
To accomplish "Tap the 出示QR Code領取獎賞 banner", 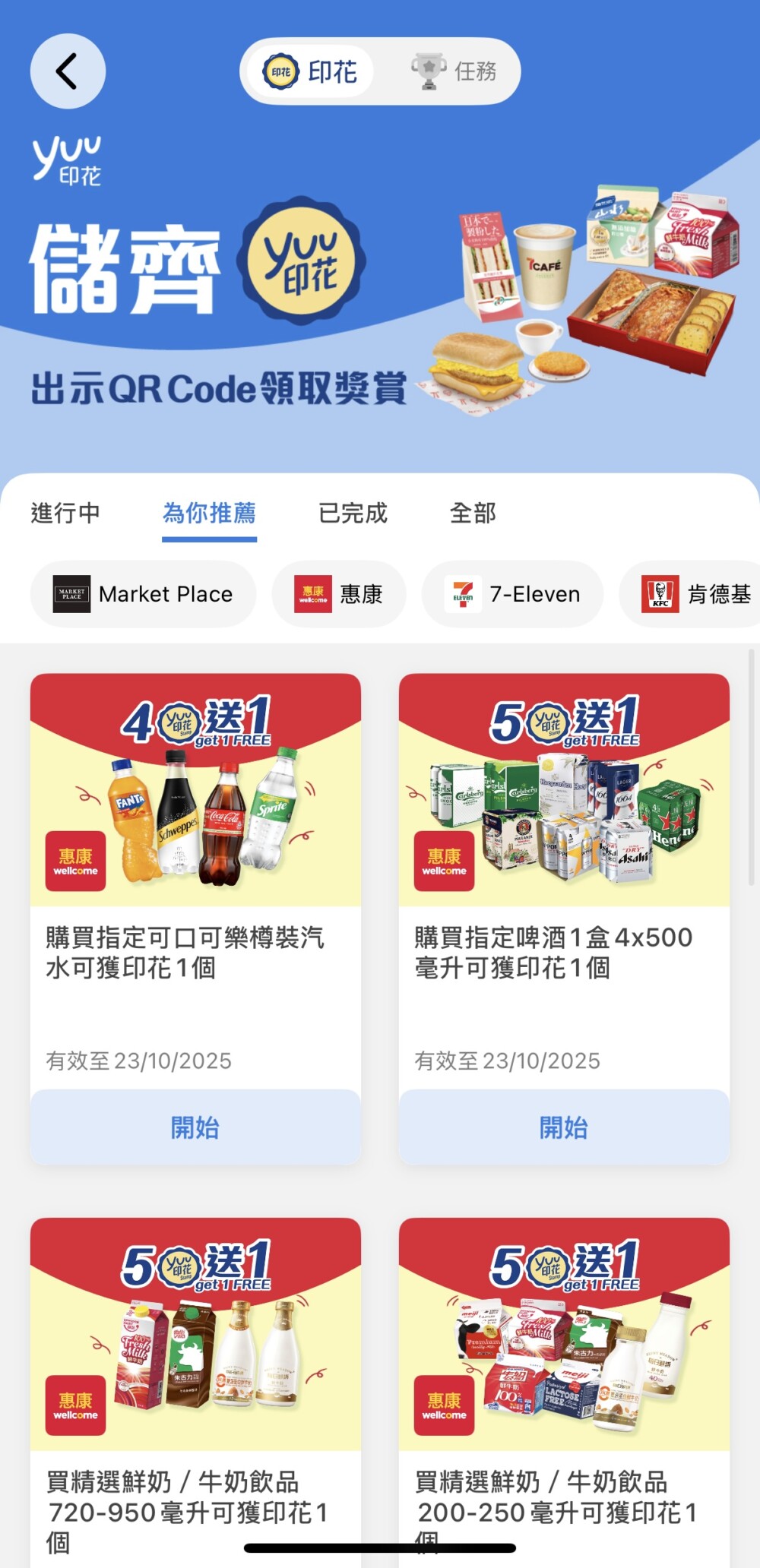I will (x=219, y=389).
